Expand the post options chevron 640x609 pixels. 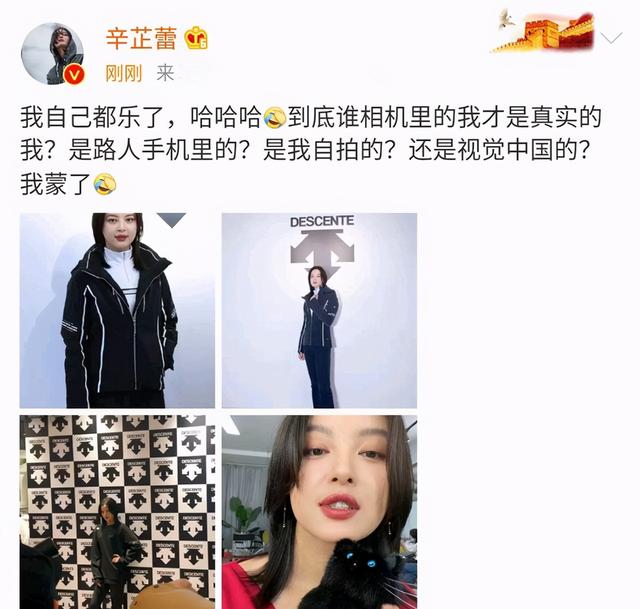(x=610, y=39)
